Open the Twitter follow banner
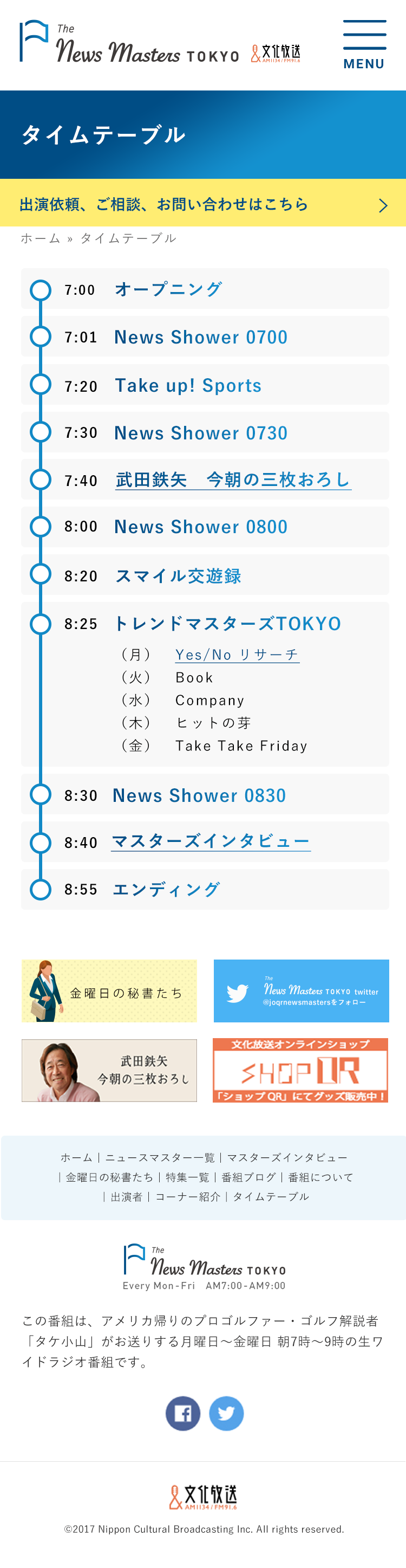The image size is (406, 1568). [301, 990]
